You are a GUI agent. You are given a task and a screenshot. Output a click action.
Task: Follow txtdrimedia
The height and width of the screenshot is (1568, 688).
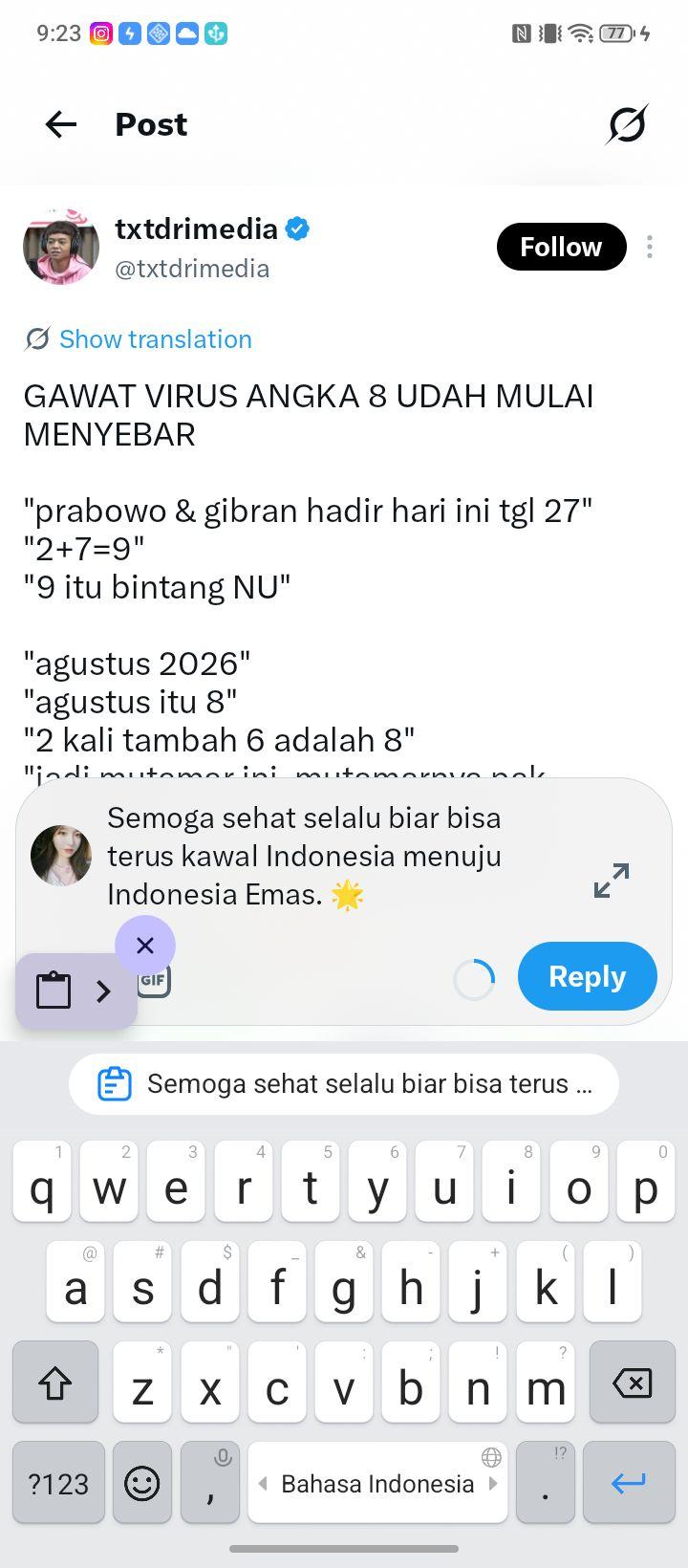tap(561, 247)
